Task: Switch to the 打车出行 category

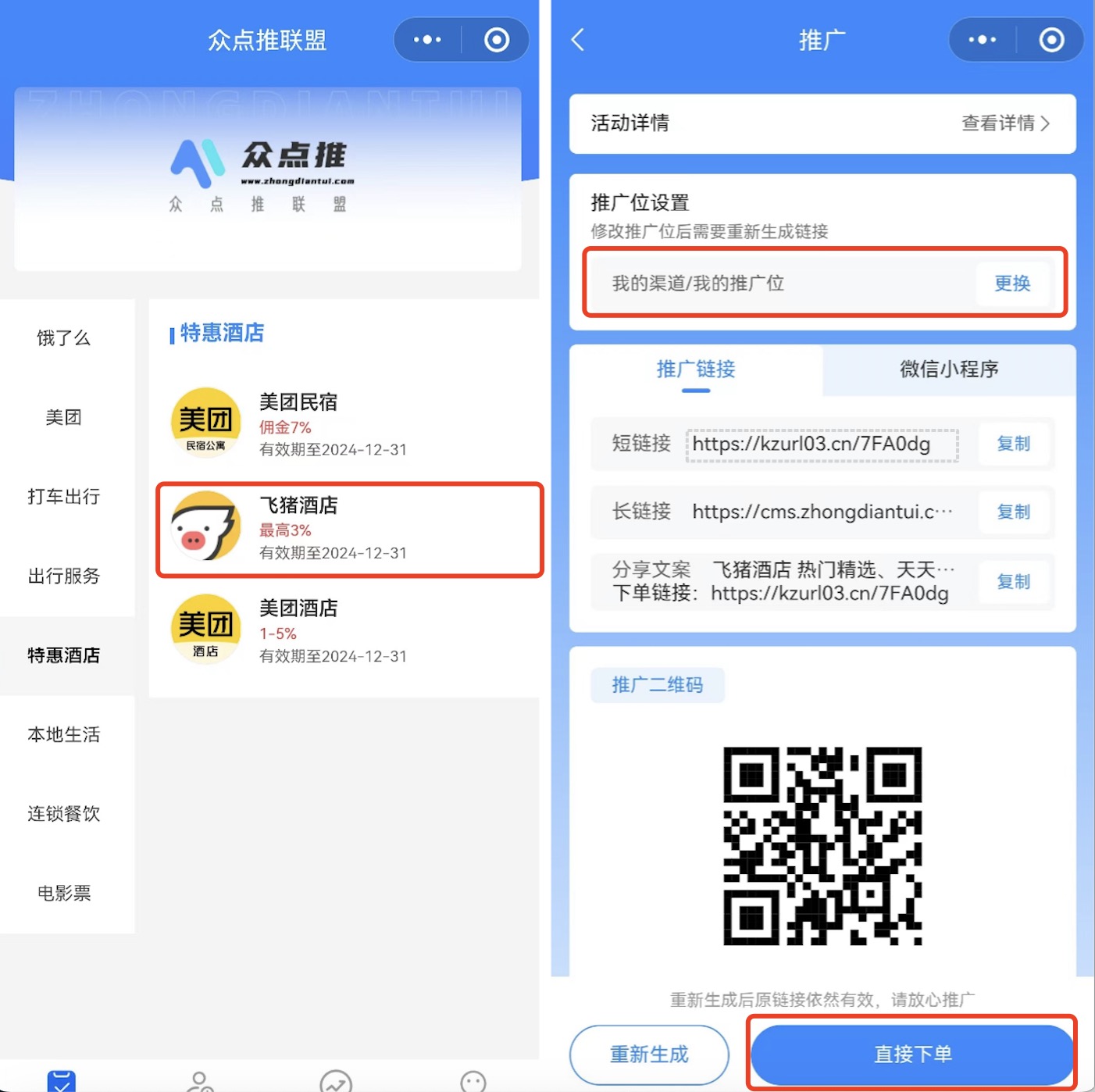Action: pos(64,497)
